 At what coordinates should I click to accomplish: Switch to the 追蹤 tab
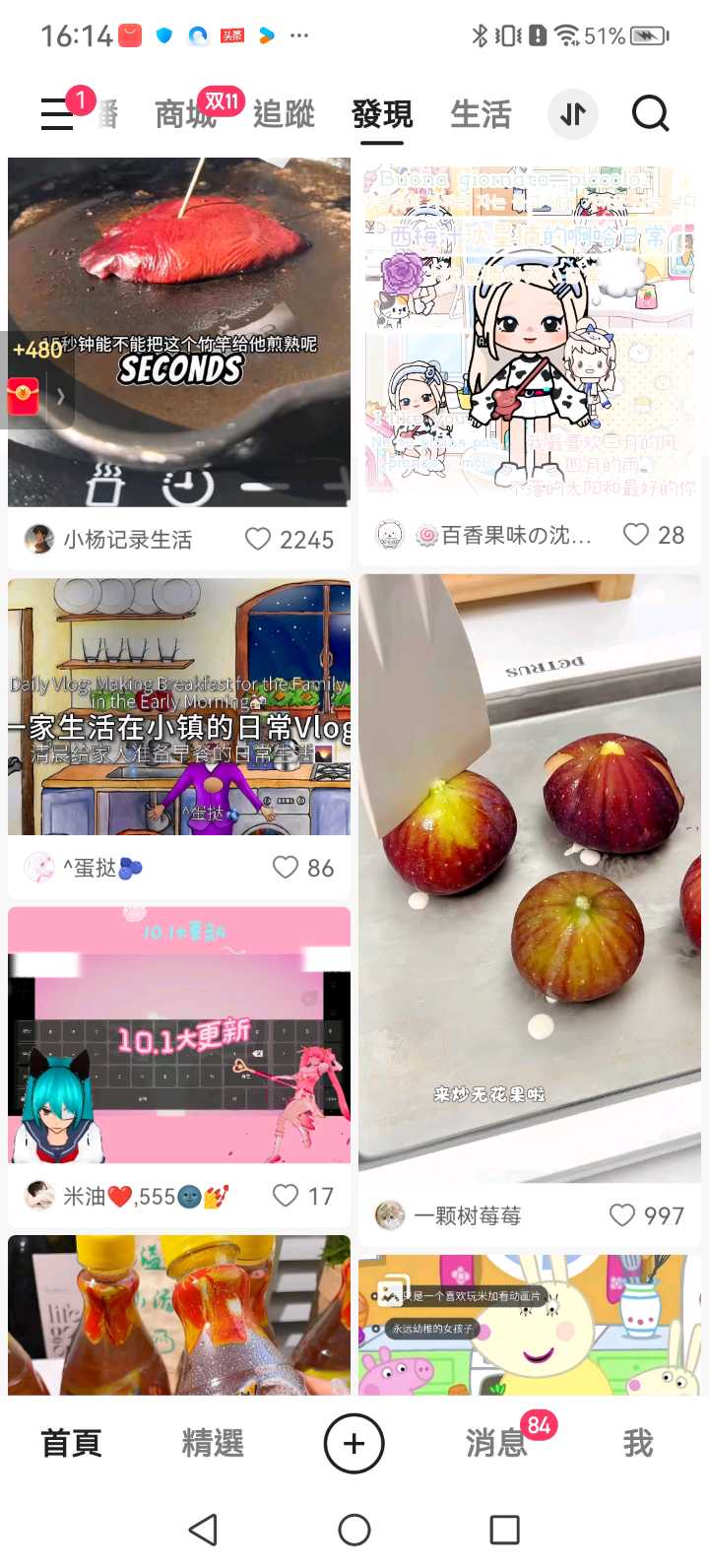coord(284,114)
